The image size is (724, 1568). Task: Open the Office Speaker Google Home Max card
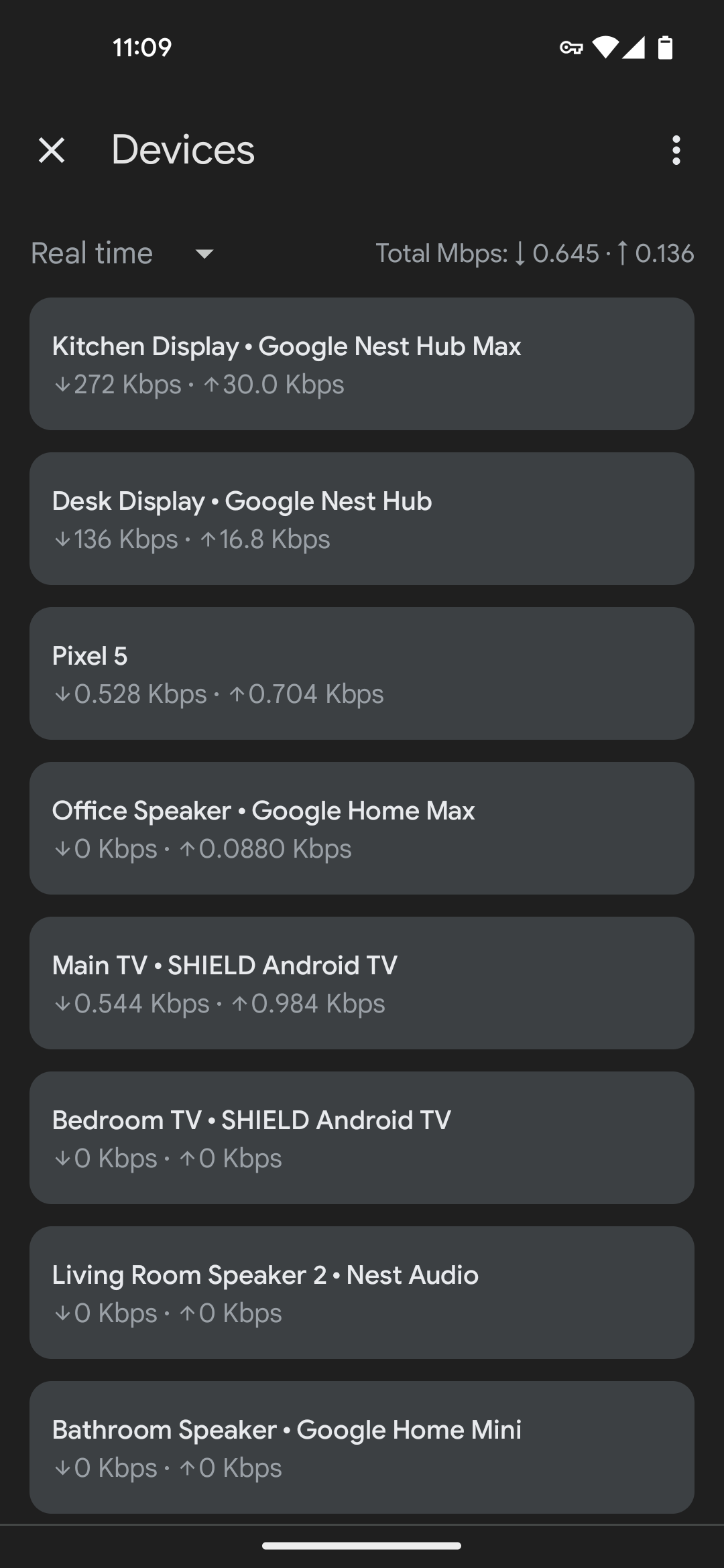click(362, 829)
